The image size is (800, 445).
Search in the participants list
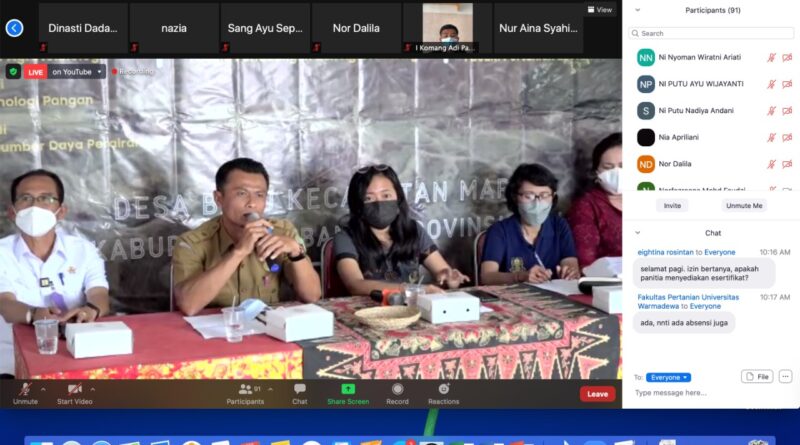[710, 33]
